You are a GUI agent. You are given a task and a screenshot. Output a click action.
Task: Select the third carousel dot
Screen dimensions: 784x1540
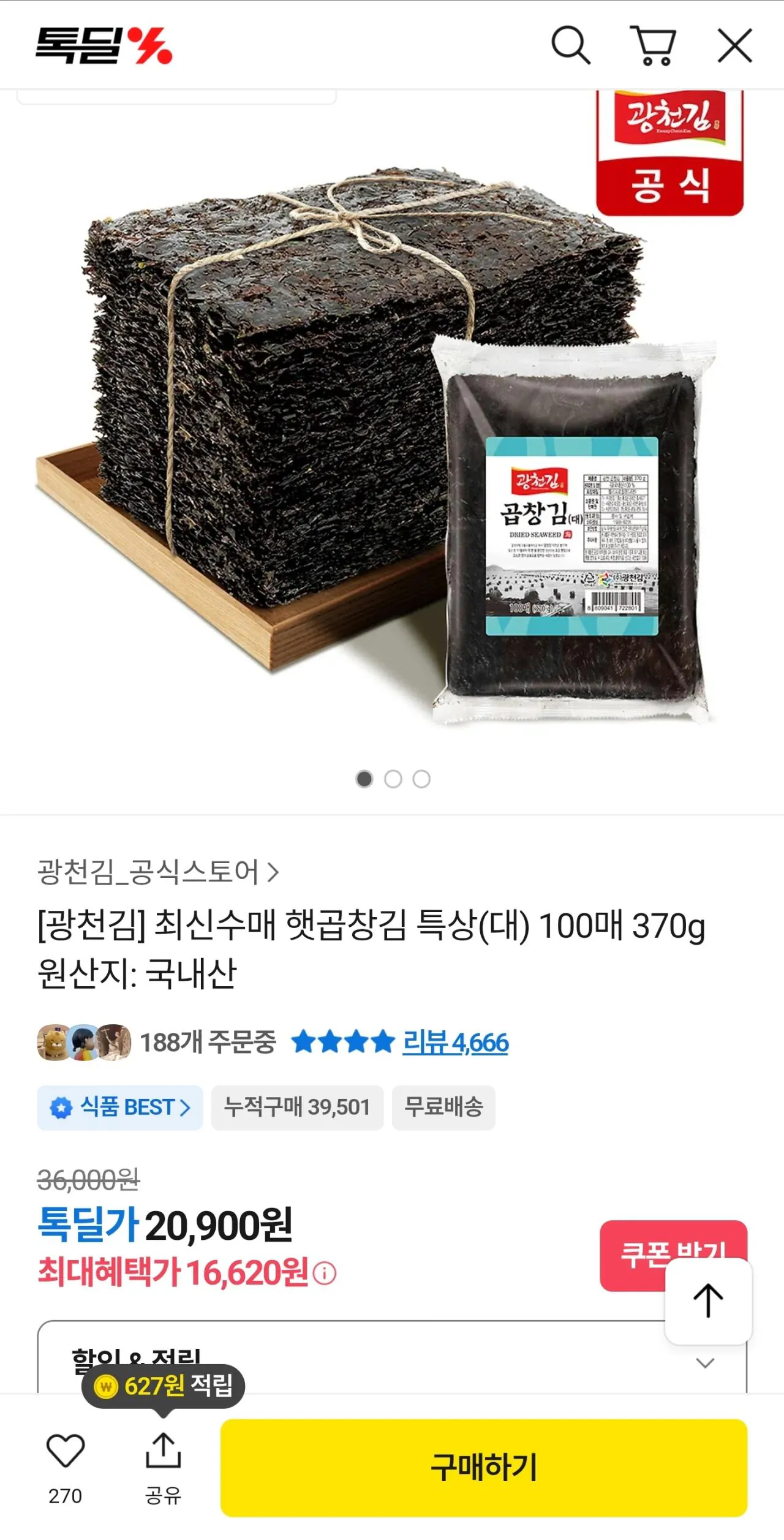pos(423,778)
